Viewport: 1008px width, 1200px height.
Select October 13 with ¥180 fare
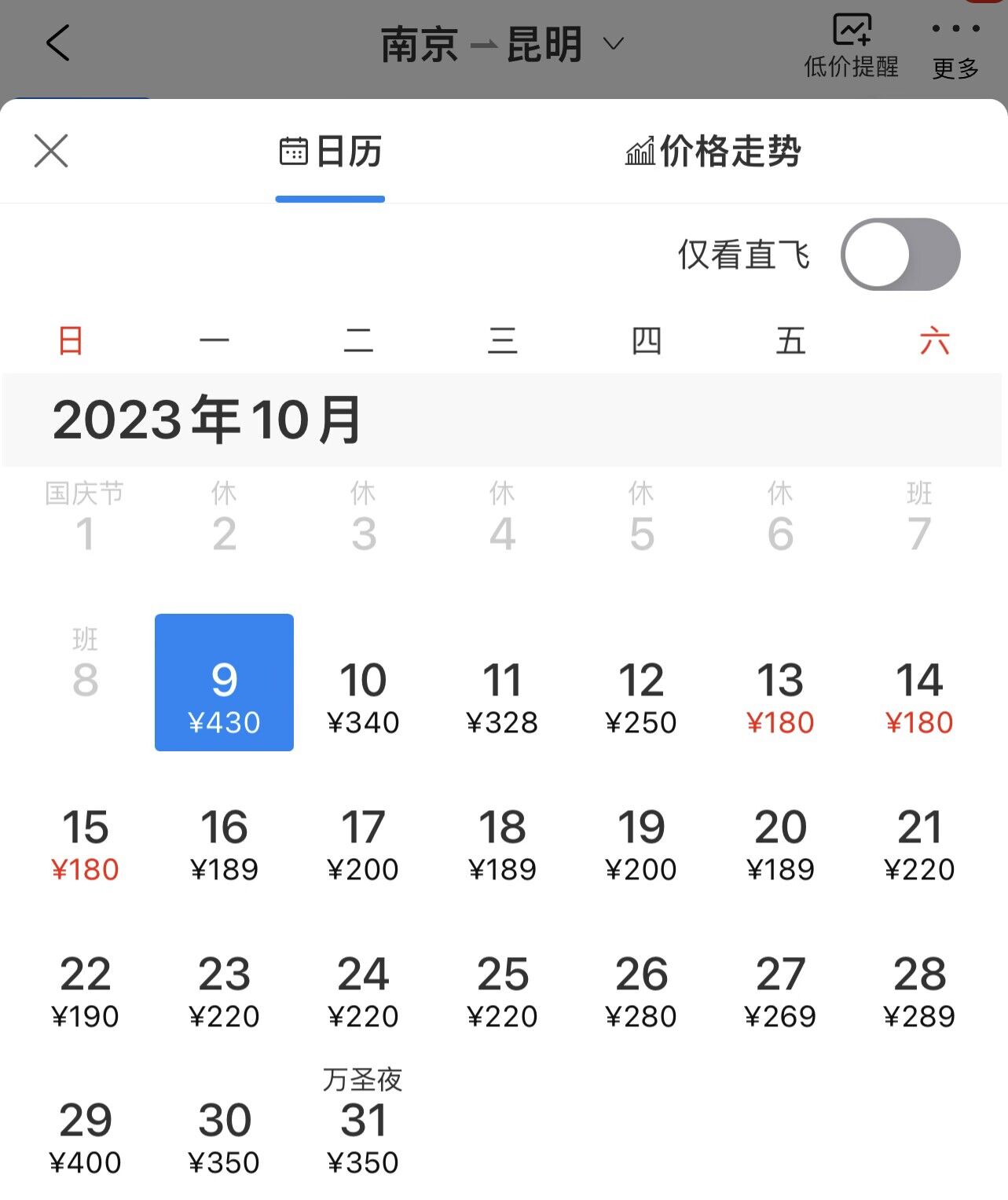[x=780, y=695]
